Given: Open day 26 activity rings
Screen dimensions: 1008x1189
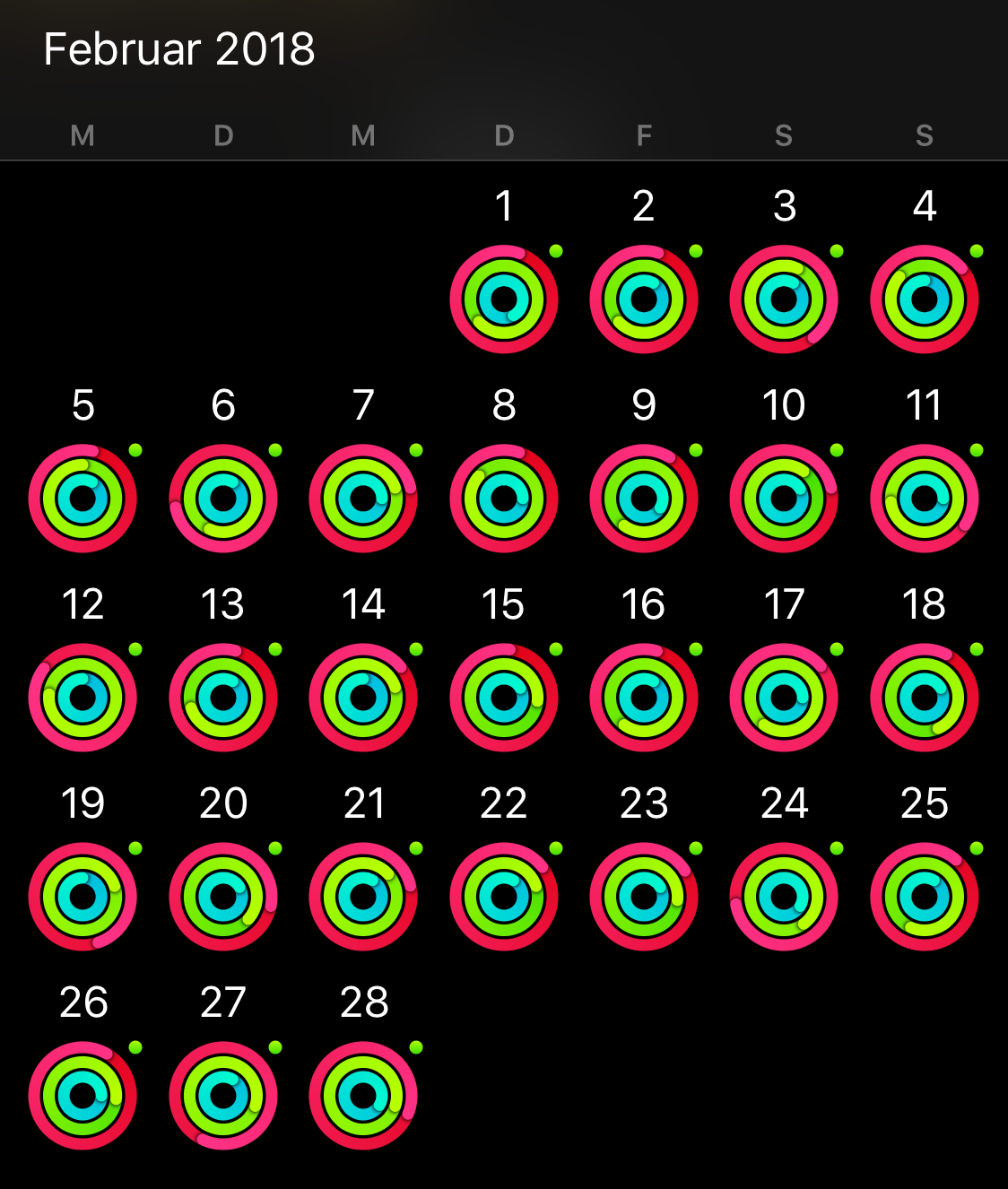Looking at the screenshot, I should coord(83,1096).
